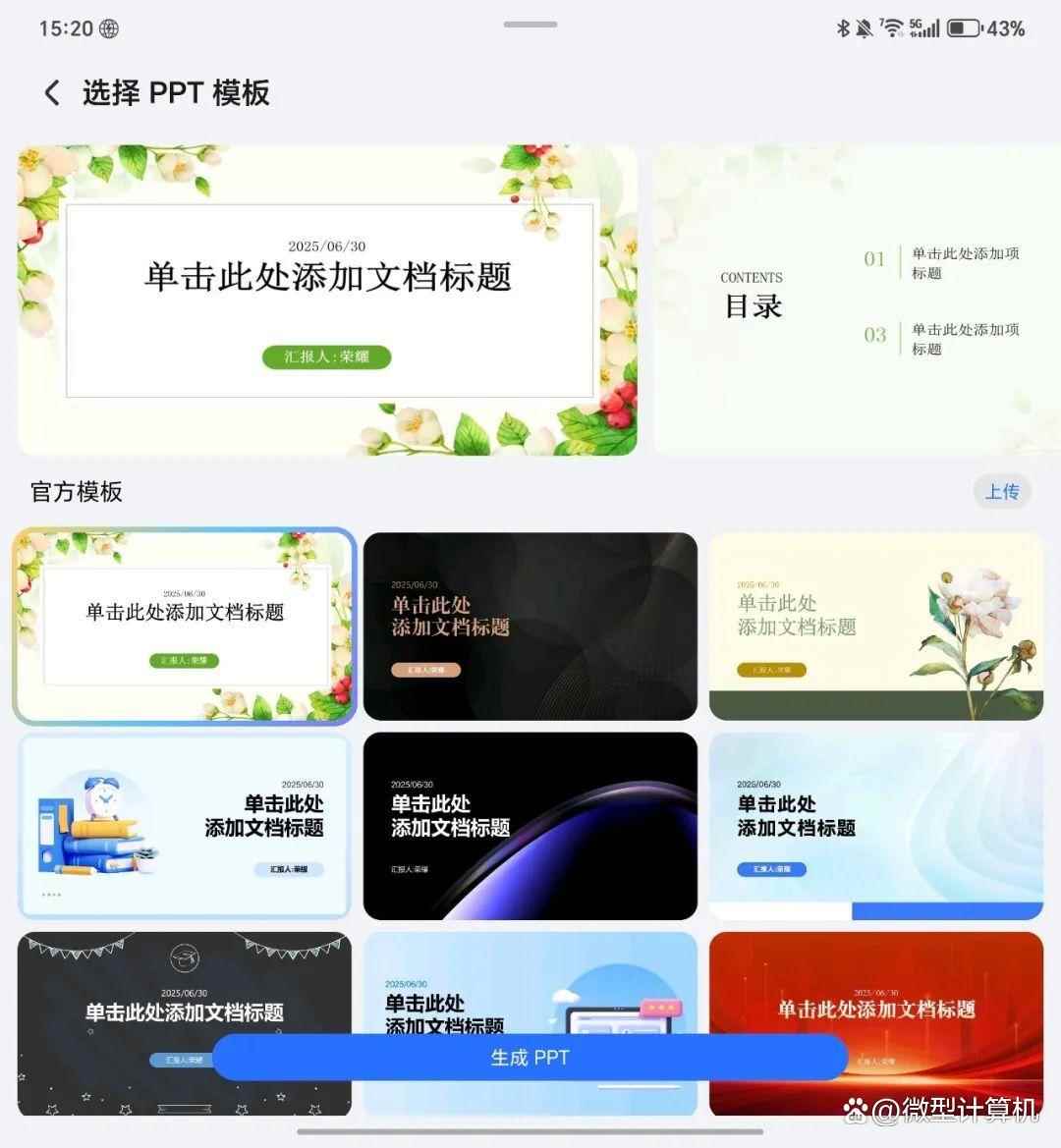This screenshot has width=1061, height=1148.
Task: Go back from the PPT template selection
Action: click(52, 93)
